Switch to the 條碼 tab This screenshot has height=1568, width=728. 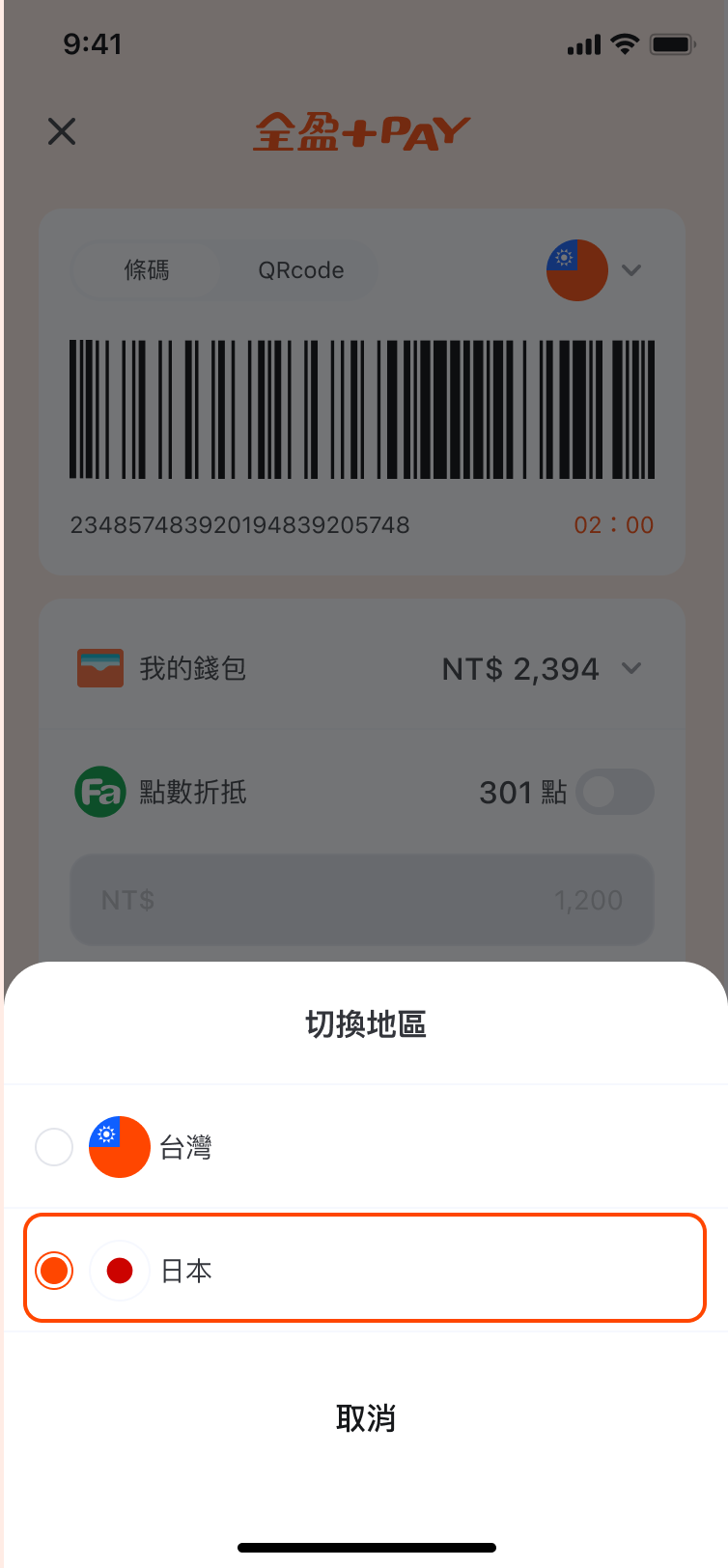tap(147, 270)
